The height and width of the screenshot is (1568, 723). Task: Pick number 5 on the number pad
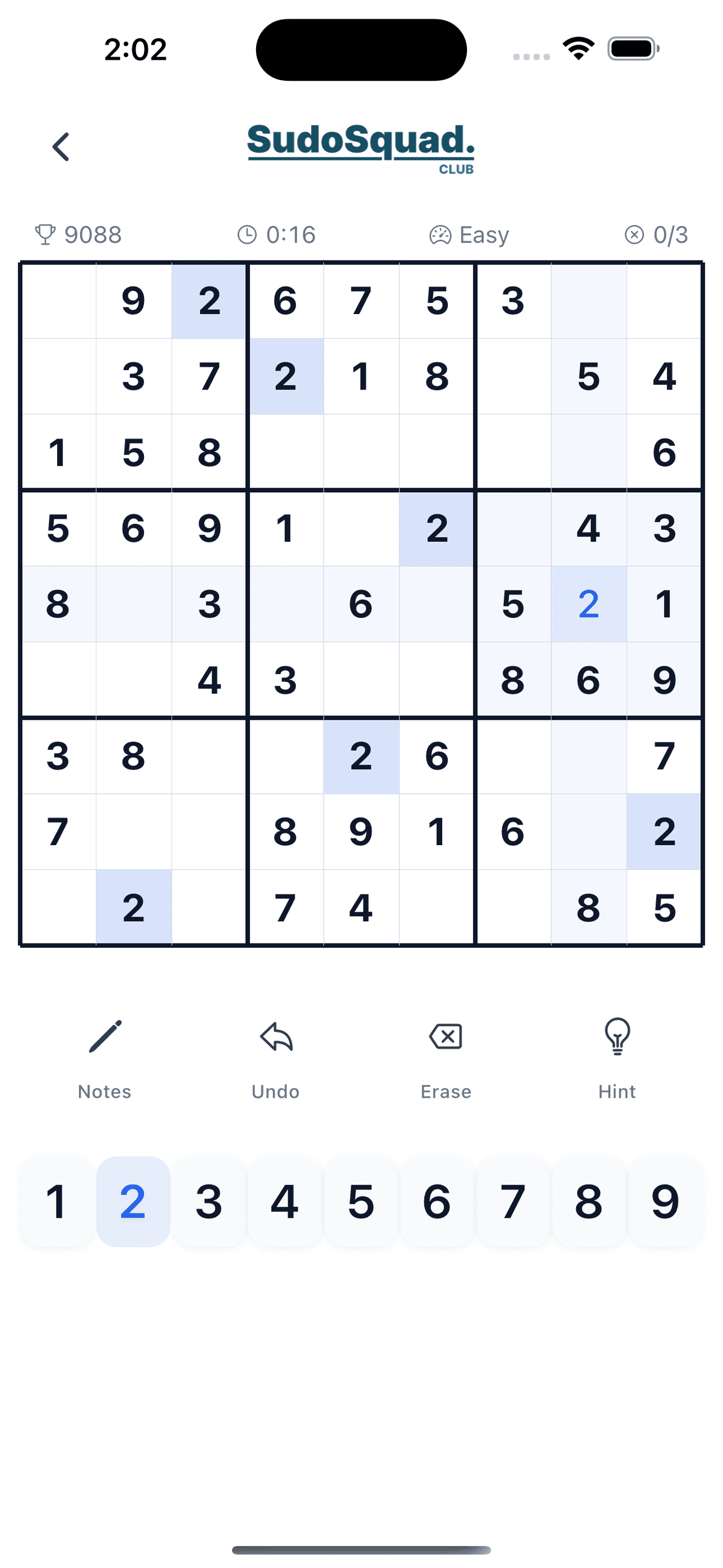[x=361, y=1201]
